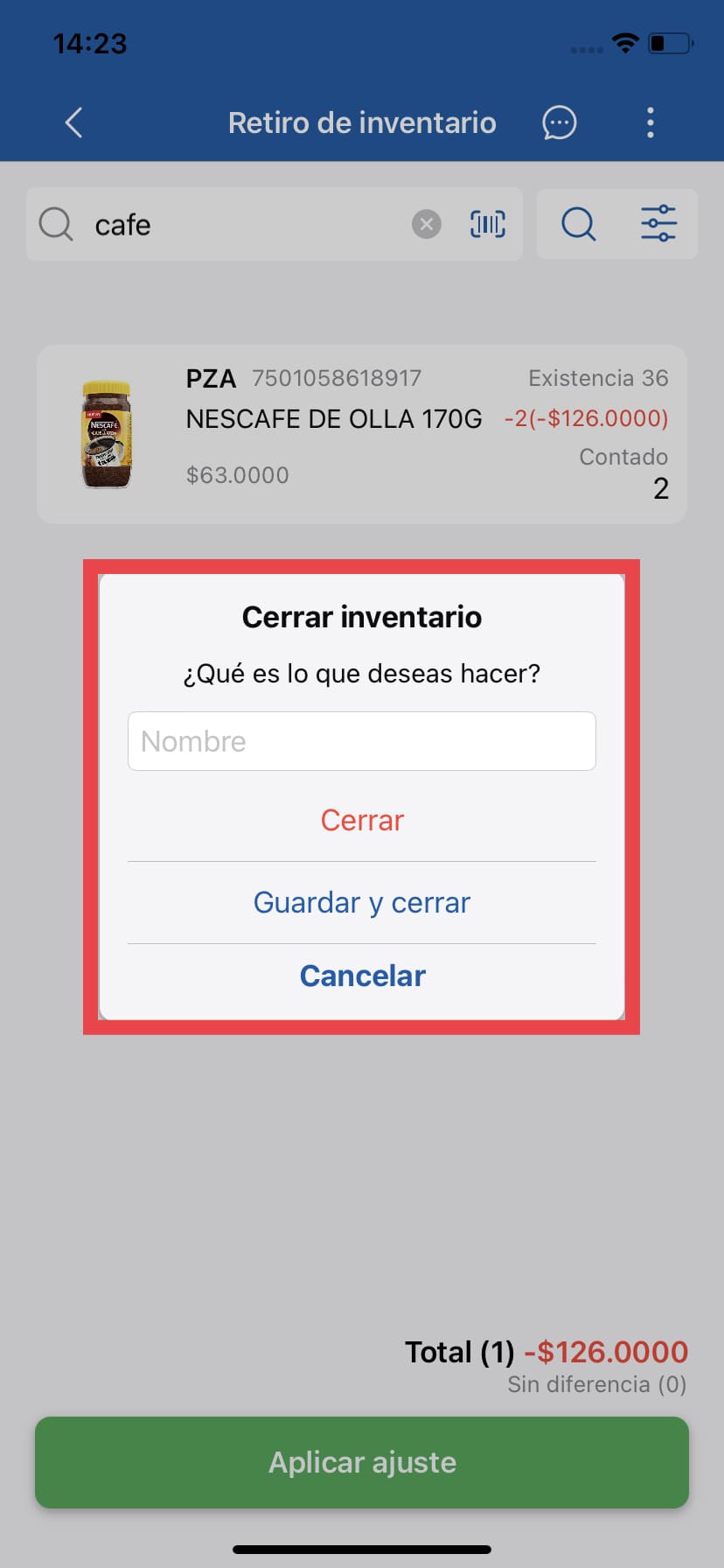Go back with the top arrow
Screen dimensions: 724x1568
click(74, 122)
